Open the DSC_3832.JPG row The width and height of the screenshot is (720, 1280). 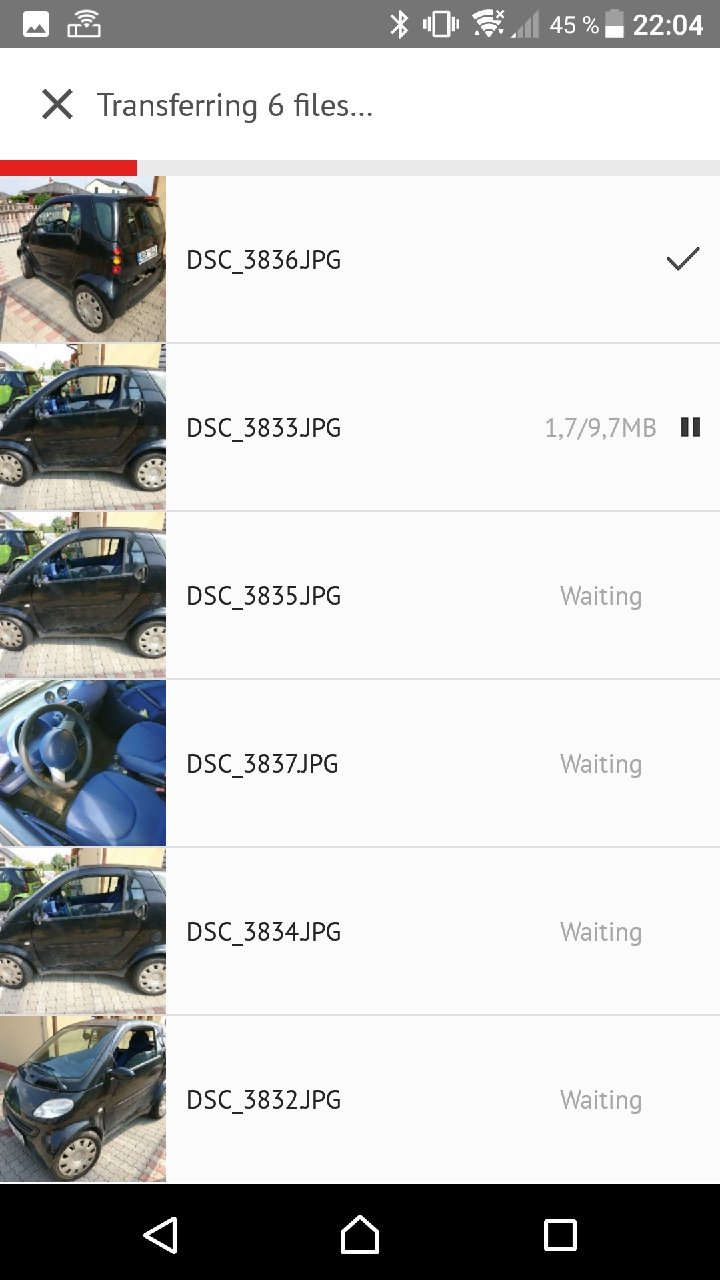click(360, 1100)
